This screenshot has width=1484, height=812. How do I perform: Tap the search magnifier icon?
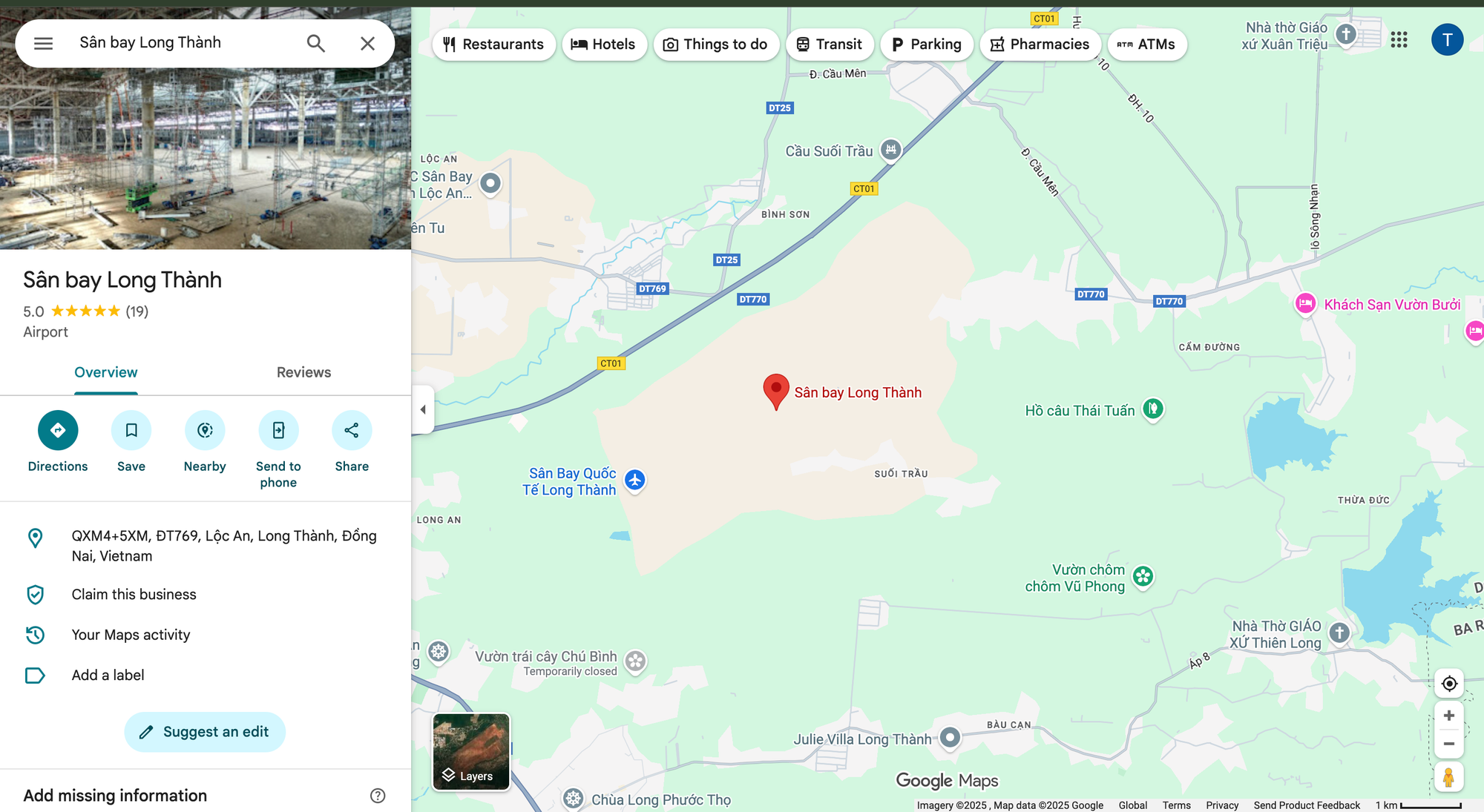point(315,43)
